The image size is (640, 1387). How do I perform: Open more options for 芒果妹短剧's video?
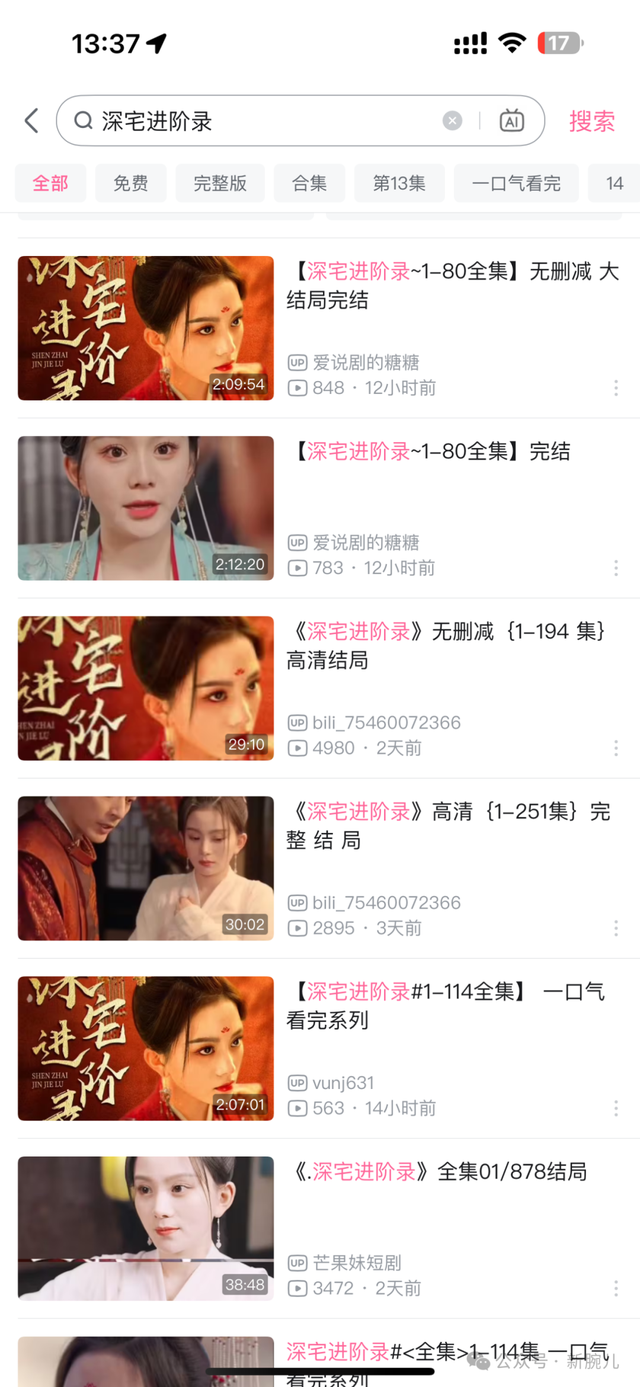pyautogui.click(x=616, y=1288)
